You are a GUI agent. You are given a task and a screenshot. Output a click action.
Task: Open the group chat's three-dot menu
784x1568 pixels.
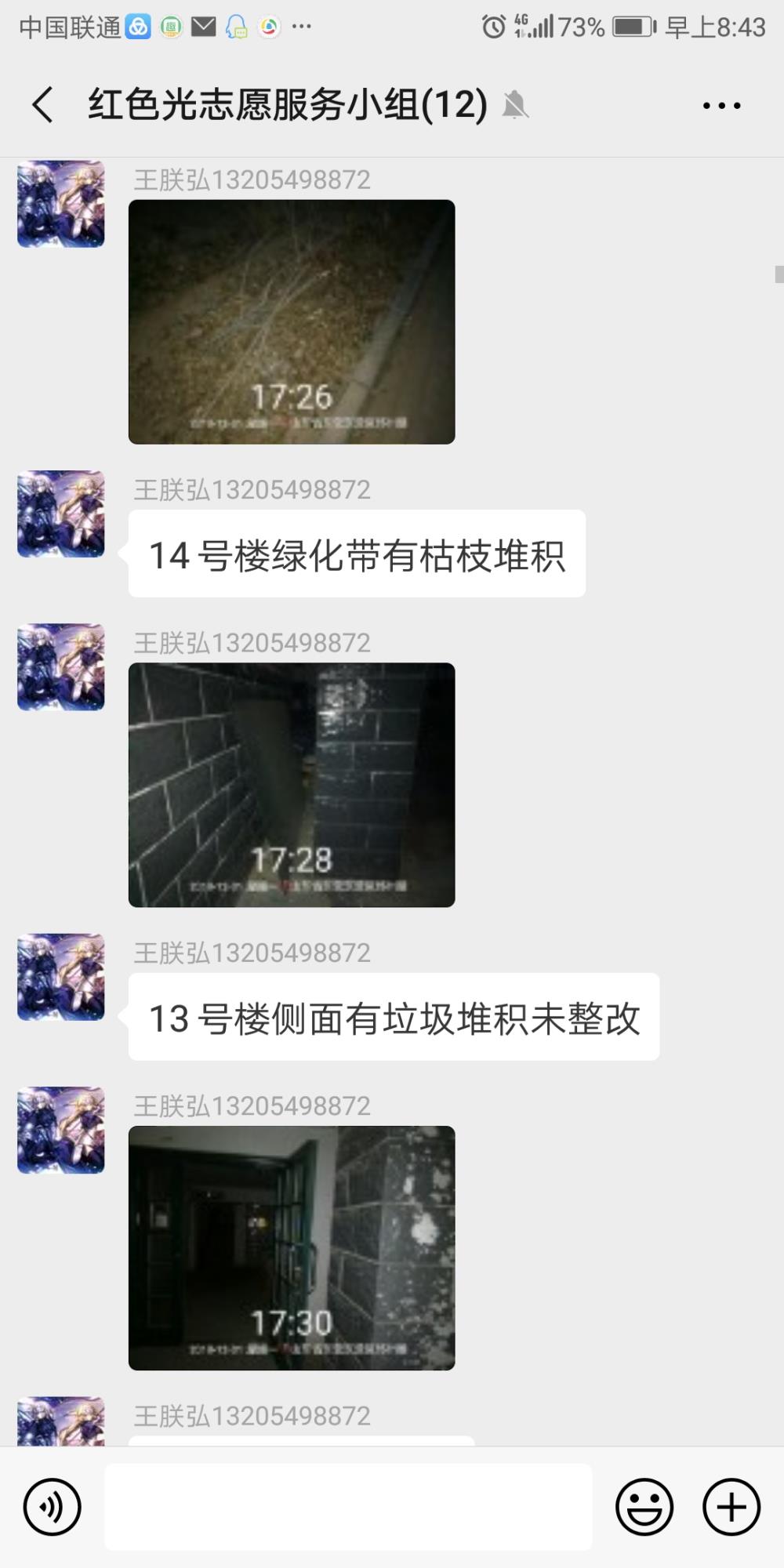(x=721, y=105)
